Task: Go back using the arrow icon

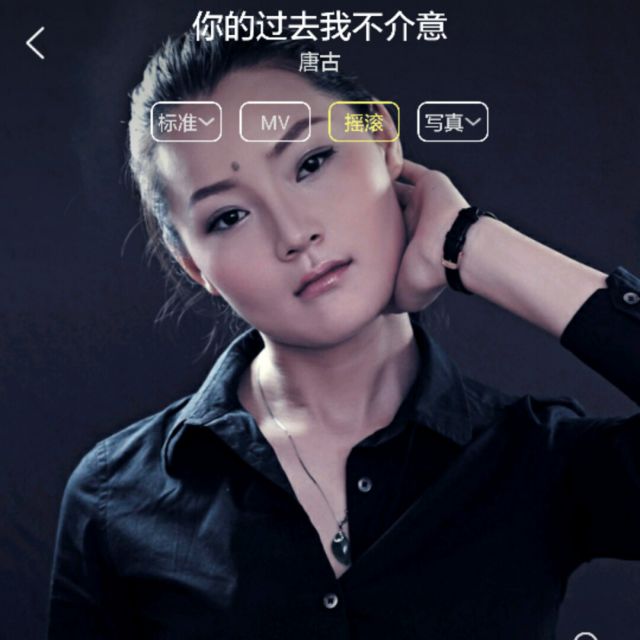Action: click(36, 43)
